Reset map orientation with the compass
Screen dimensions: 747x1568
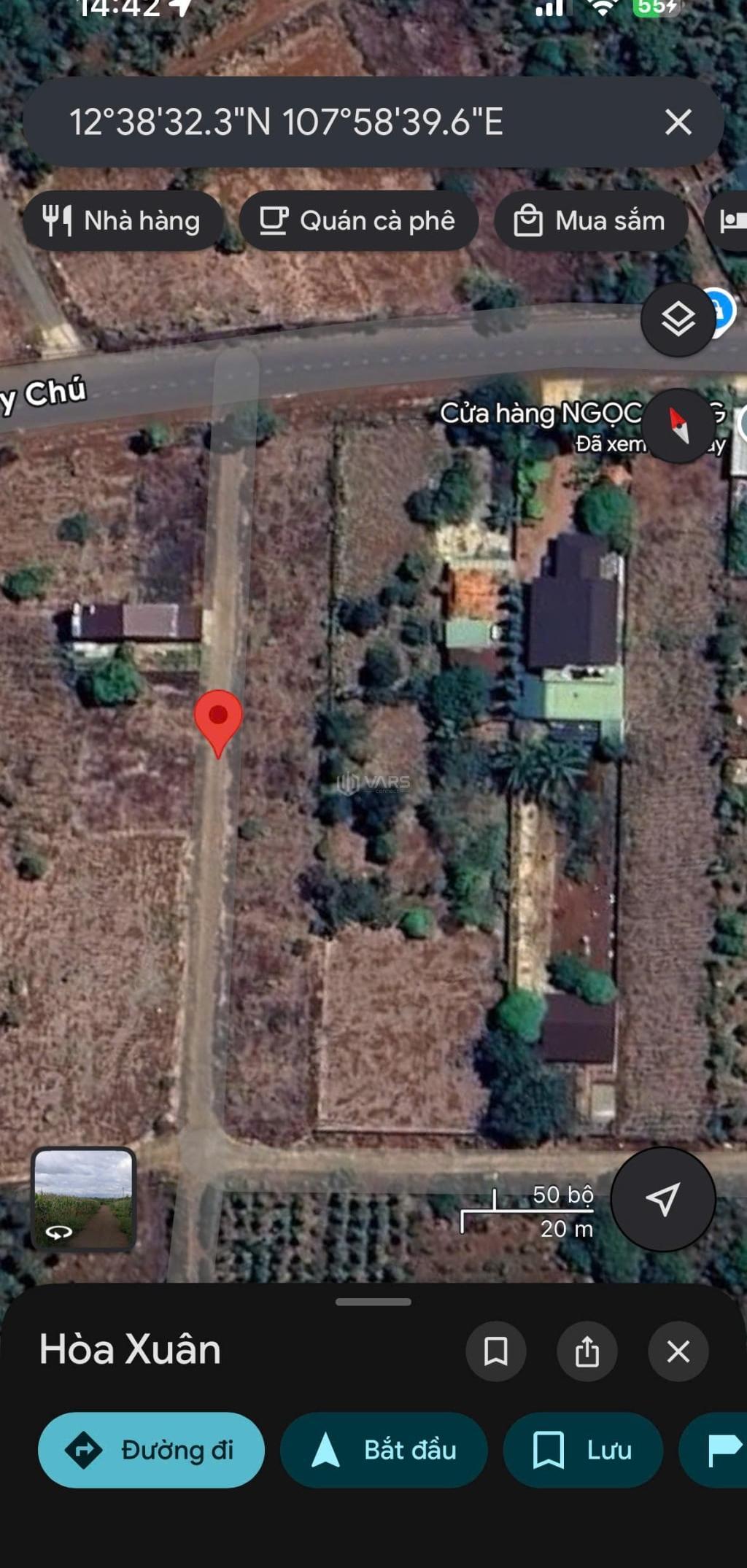tap(679, 425)
